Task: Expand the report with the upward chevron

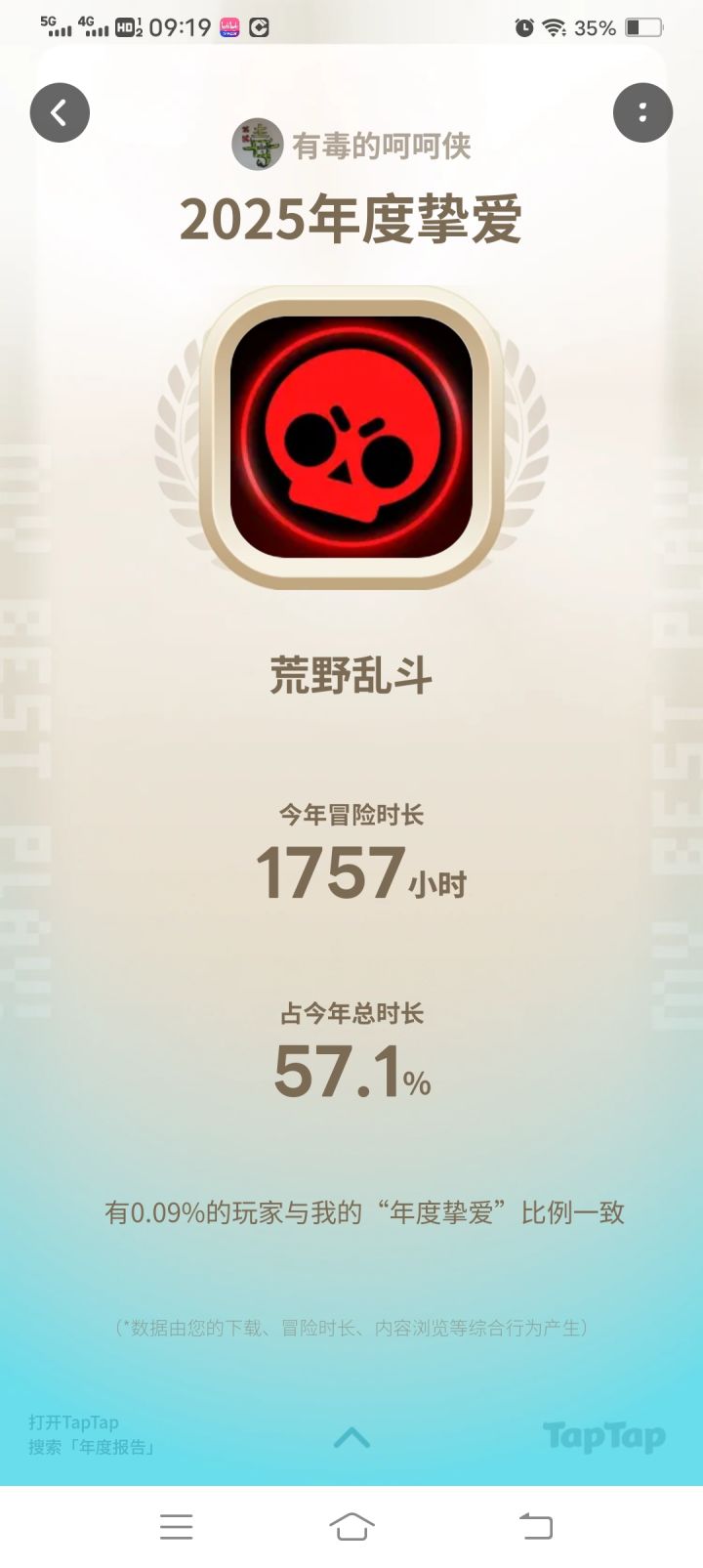Action: coord(351,1439)
